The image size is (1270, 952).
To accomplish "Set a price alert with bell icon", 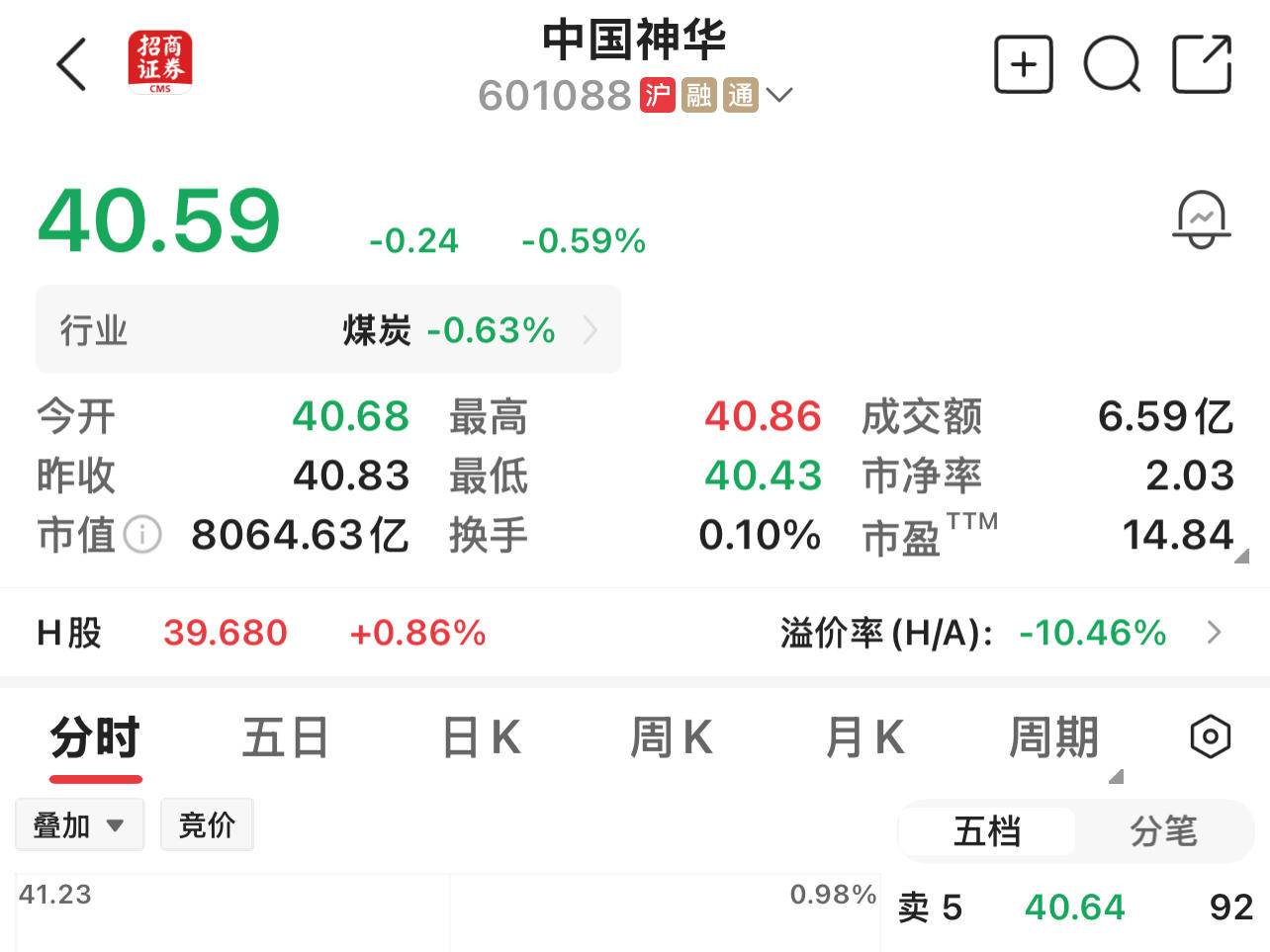I will [x=1201, y=219].
